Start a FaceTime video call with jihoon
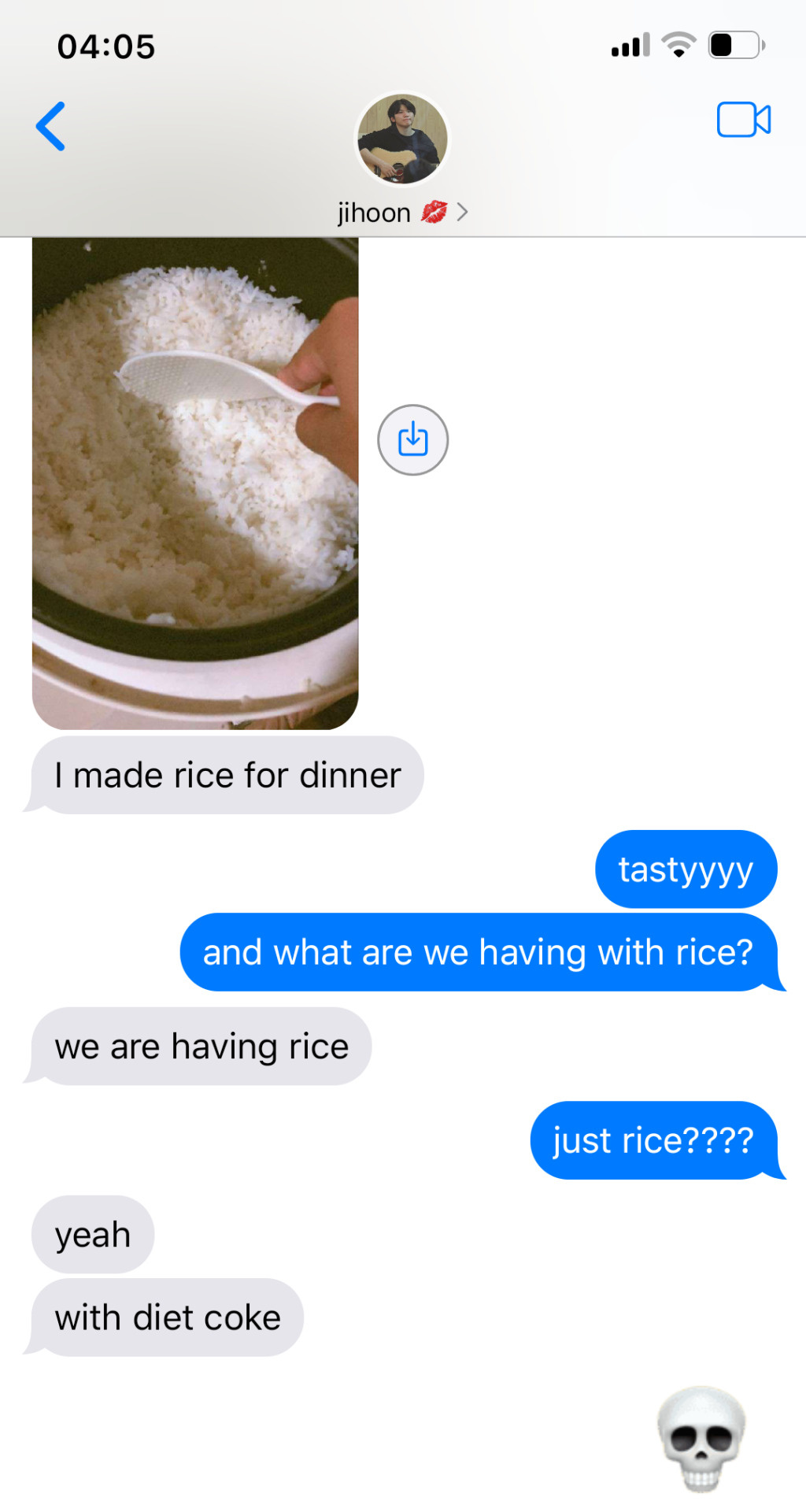This screenshot has width=806, height=1512. pyautogui.click(x=743, y=120)
